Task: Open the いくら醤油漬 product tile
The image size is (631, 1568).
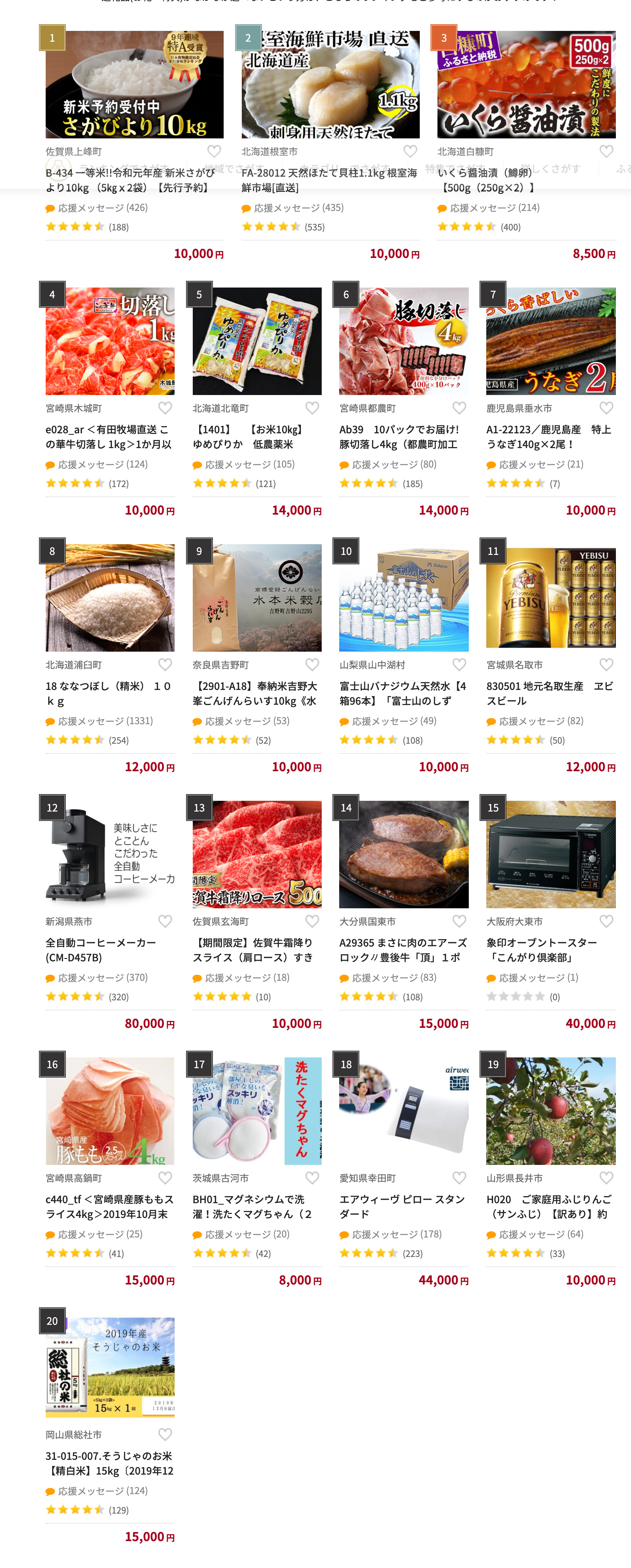Action: pyautogui.click(x=526, y=85)
